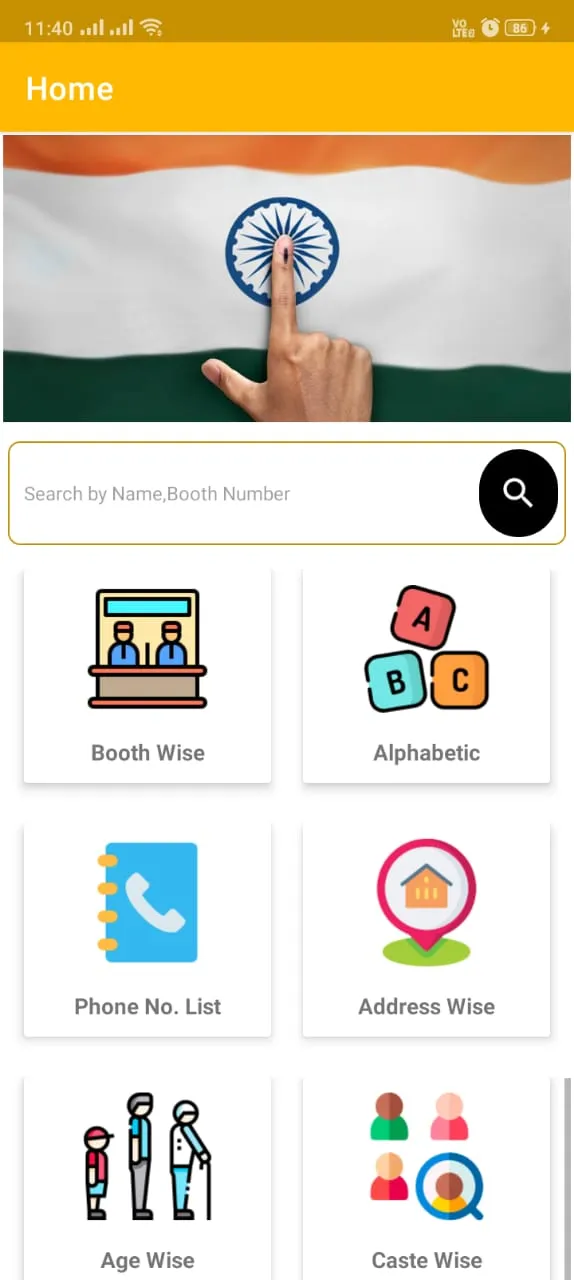The height and width of the screenshot is (1280, 574).
Task: Tap the black search magnifier button
Action: pyautogui.click(x=518, y=493)
